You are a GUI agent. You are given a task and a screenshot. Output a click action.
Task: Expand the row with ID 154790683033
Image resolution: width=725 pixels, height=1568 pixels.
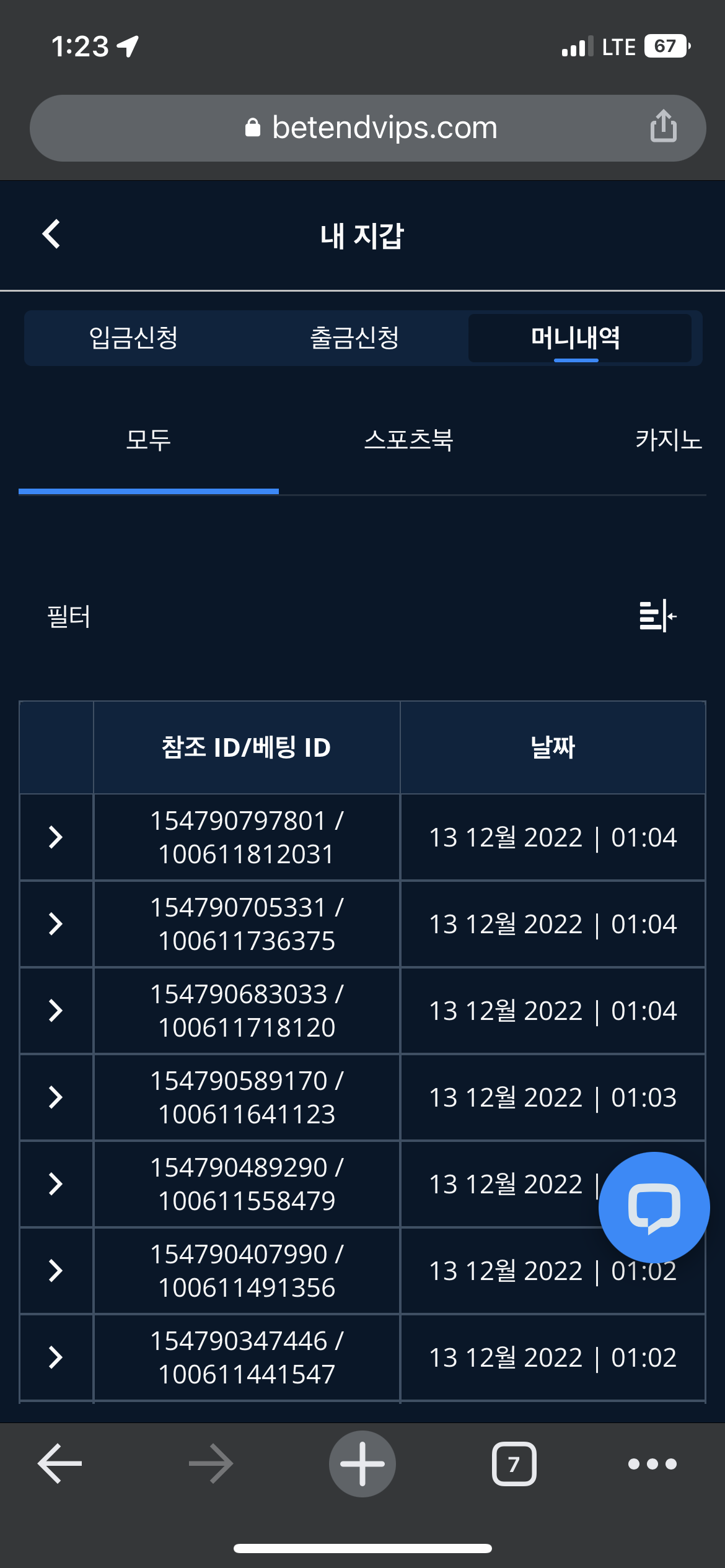pos(56,1011)
